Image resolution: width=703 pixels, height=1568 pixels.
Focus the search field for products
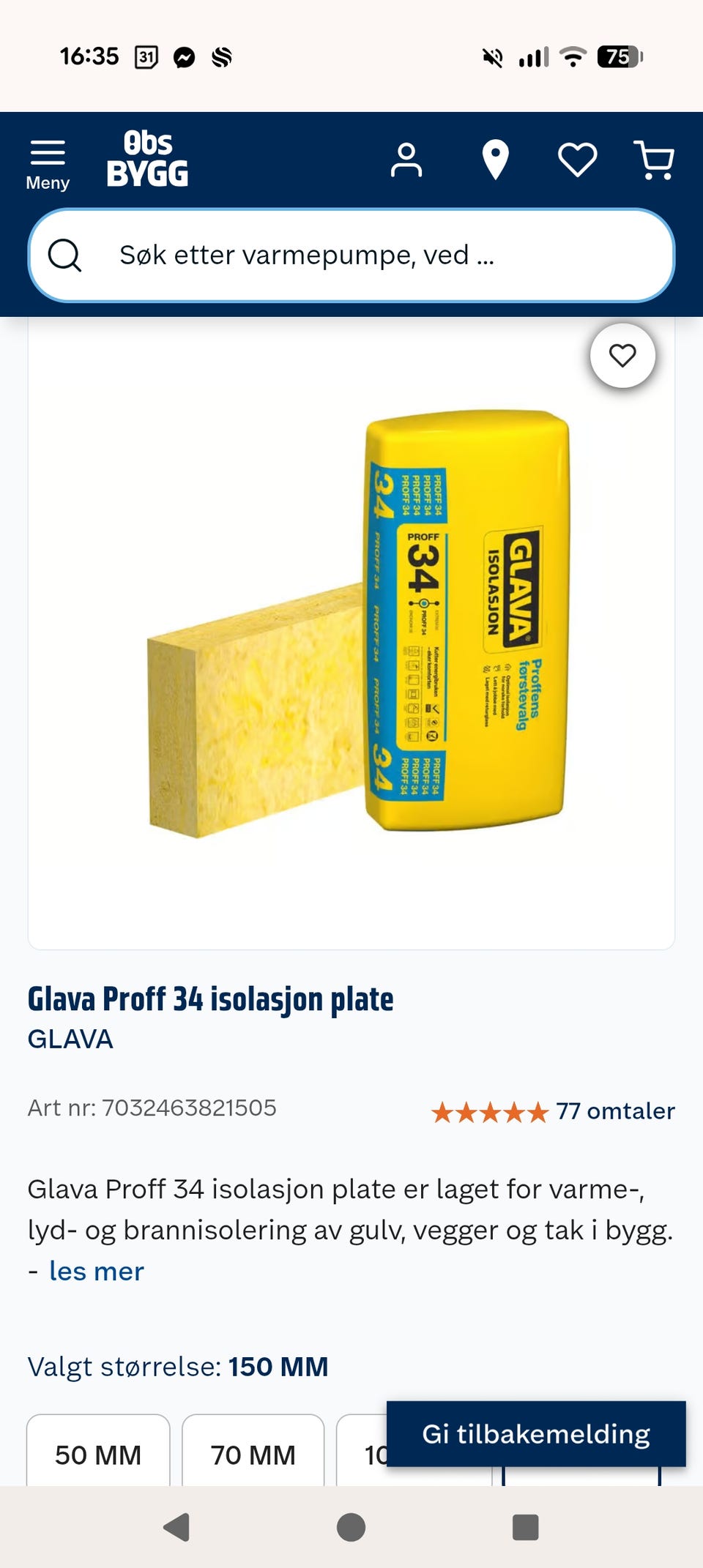point(351,255)
